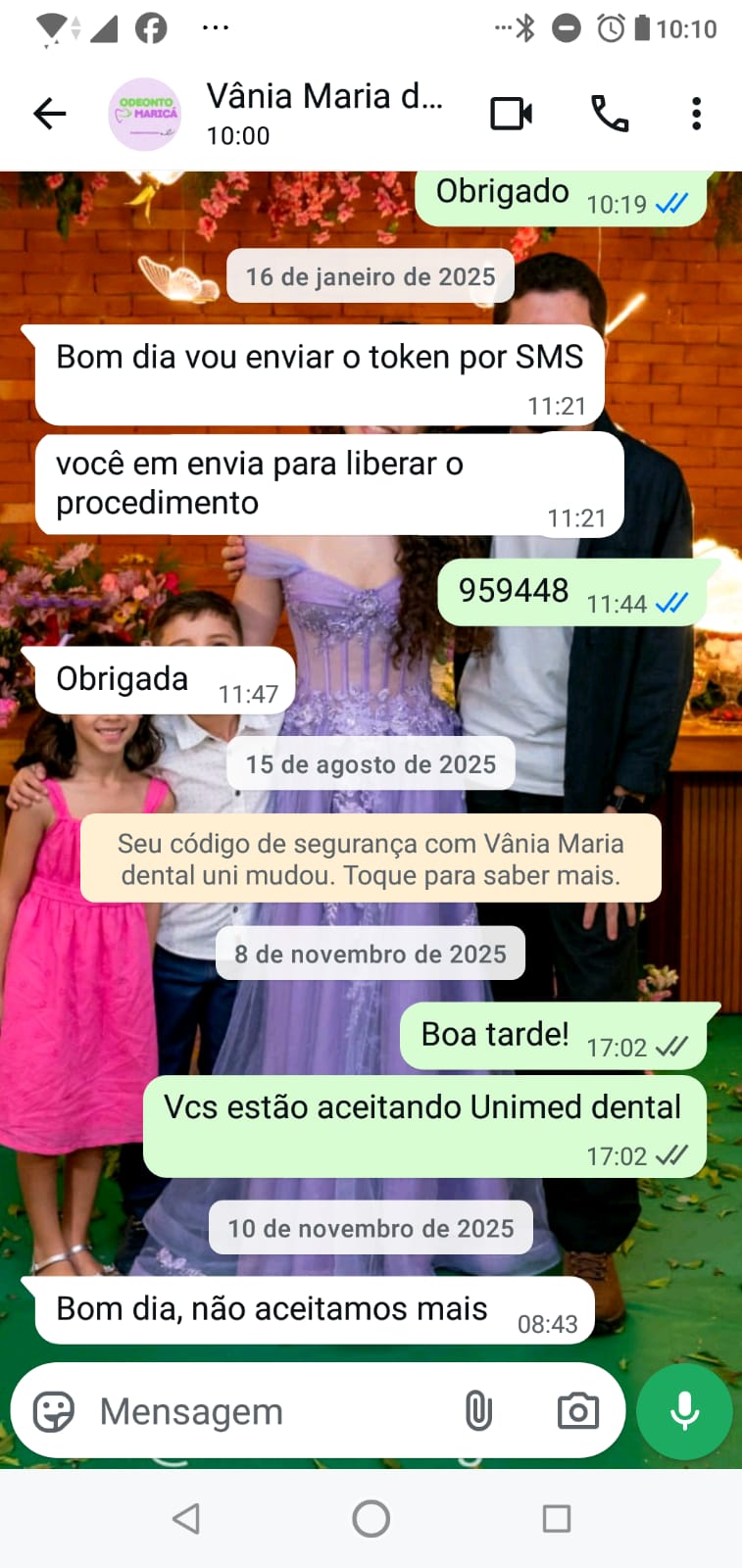The width and height of the screenshot is (742, 1568).
Task: Attach a file with the paperclip
Action: [x=478, y=1412]
